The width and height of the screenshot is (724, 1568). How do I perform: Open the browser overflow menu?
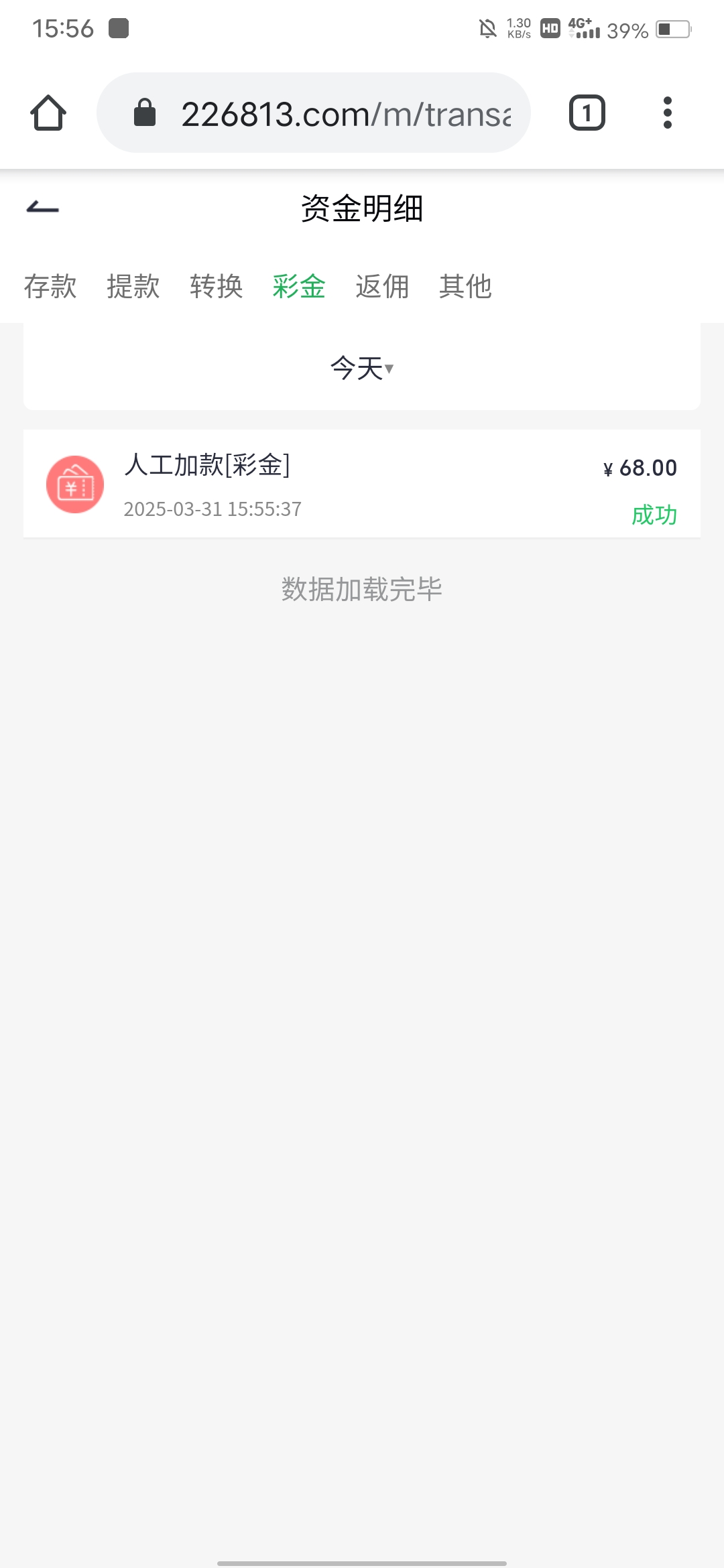tap(667, 113)
